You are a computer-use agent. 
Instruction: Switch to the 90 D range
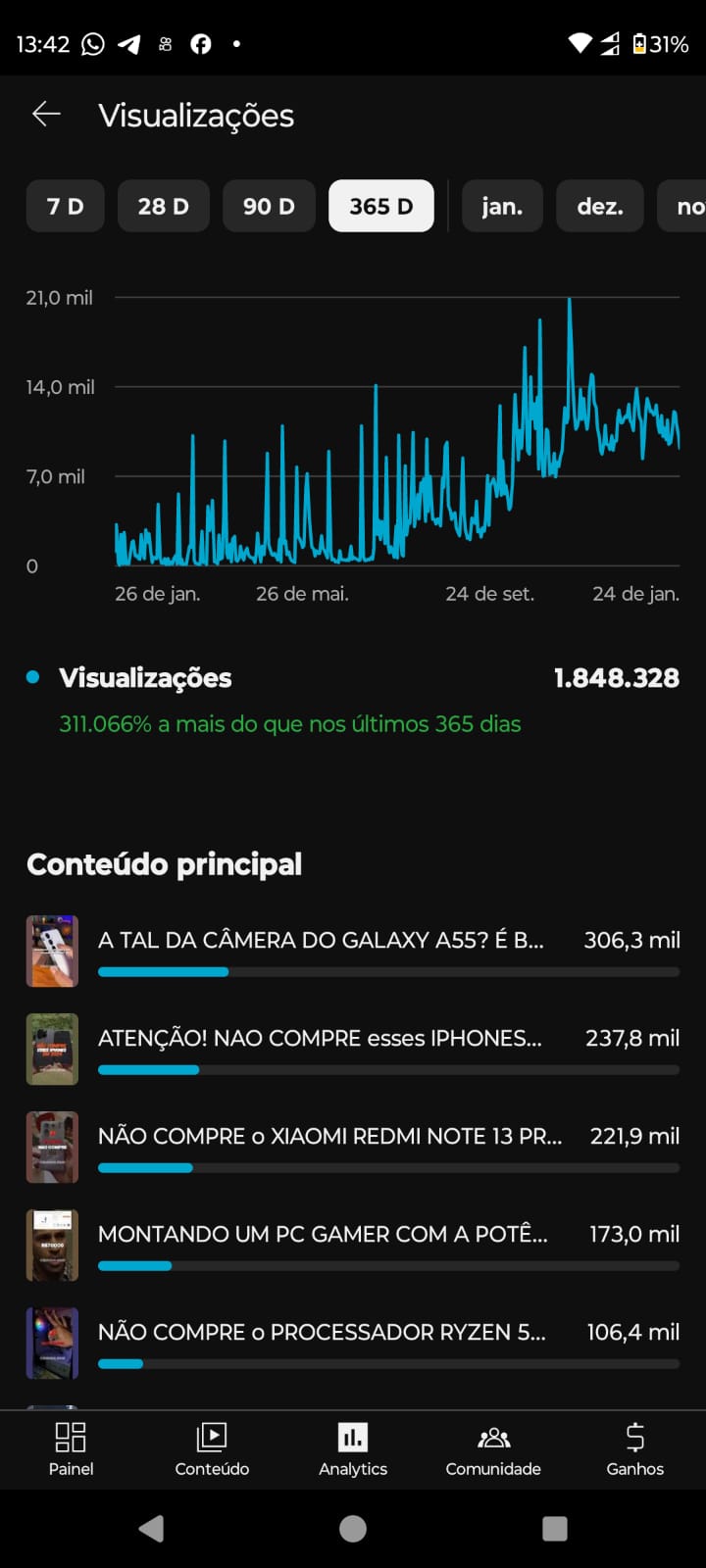[269, 206]
